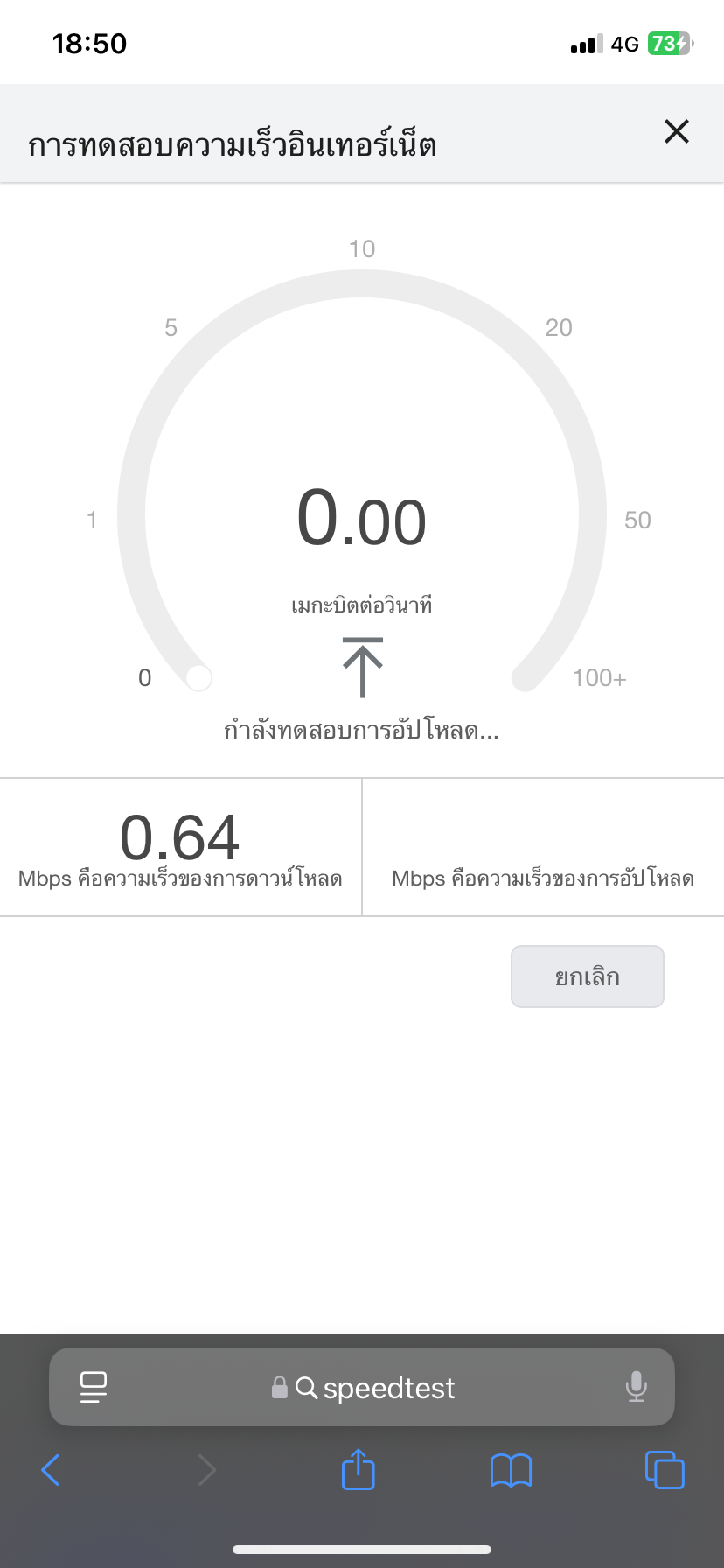This screenshot has height=1568, width=724.
Task: Open the page settings reader icon
Action: pos(94,1388)
